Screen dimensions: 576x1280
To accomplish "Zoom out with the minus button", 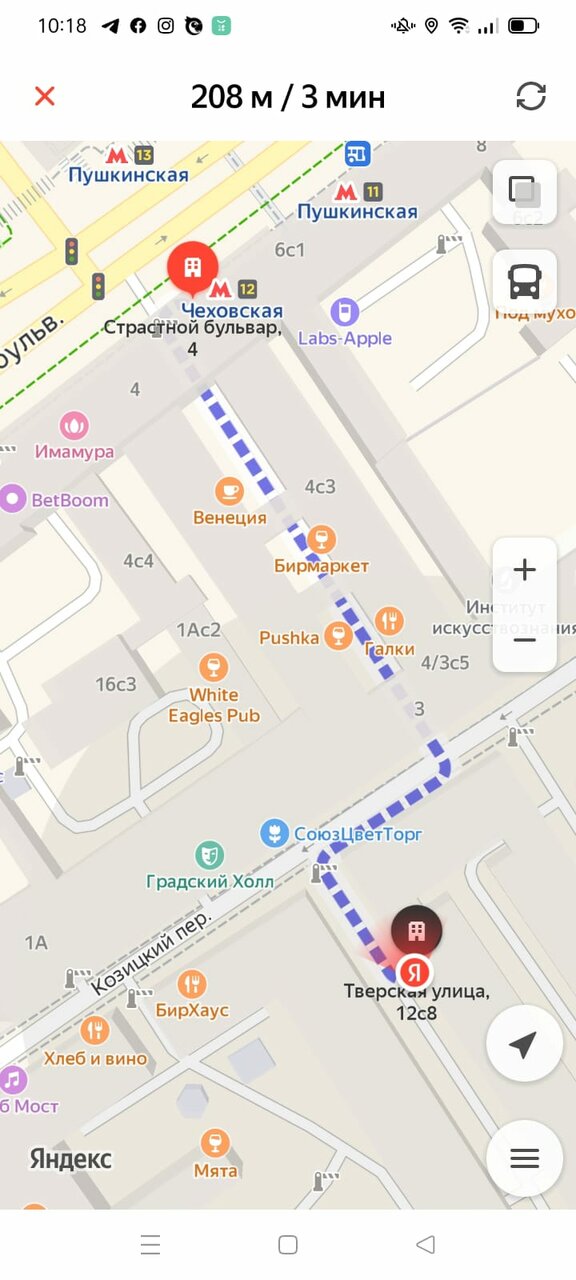I will (524, 639).
